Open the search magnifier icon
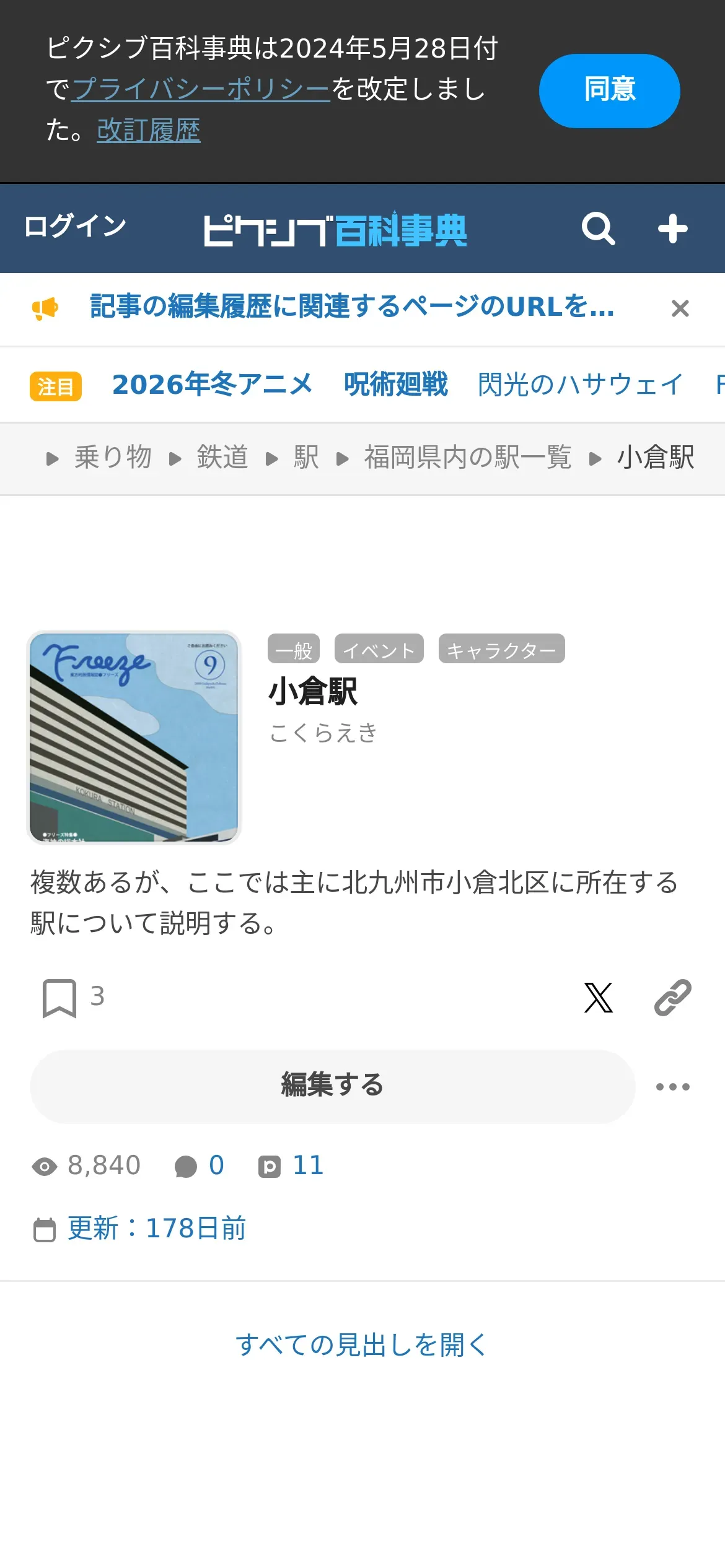 coord(598,229)
